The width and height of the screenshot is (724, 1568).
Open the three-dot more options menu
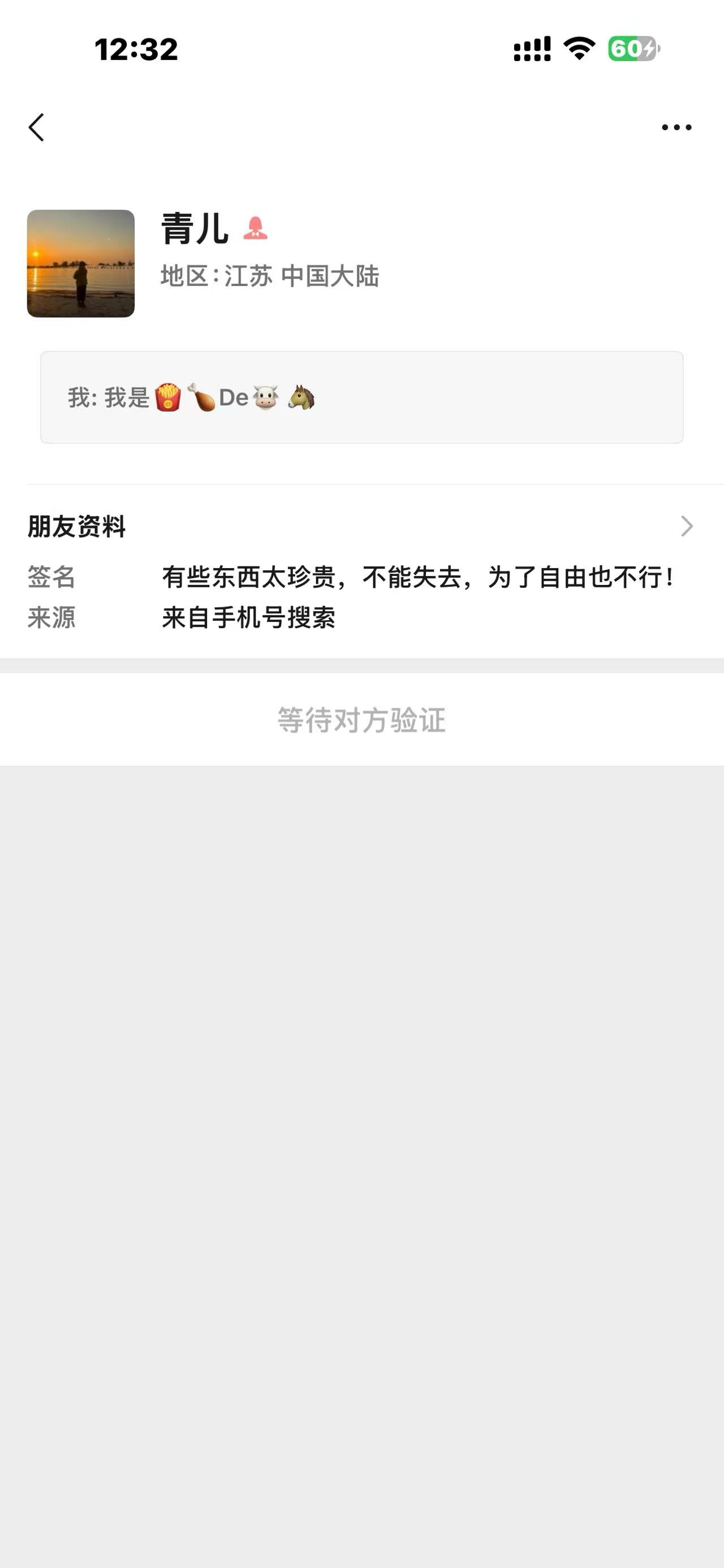coord(676,127)
